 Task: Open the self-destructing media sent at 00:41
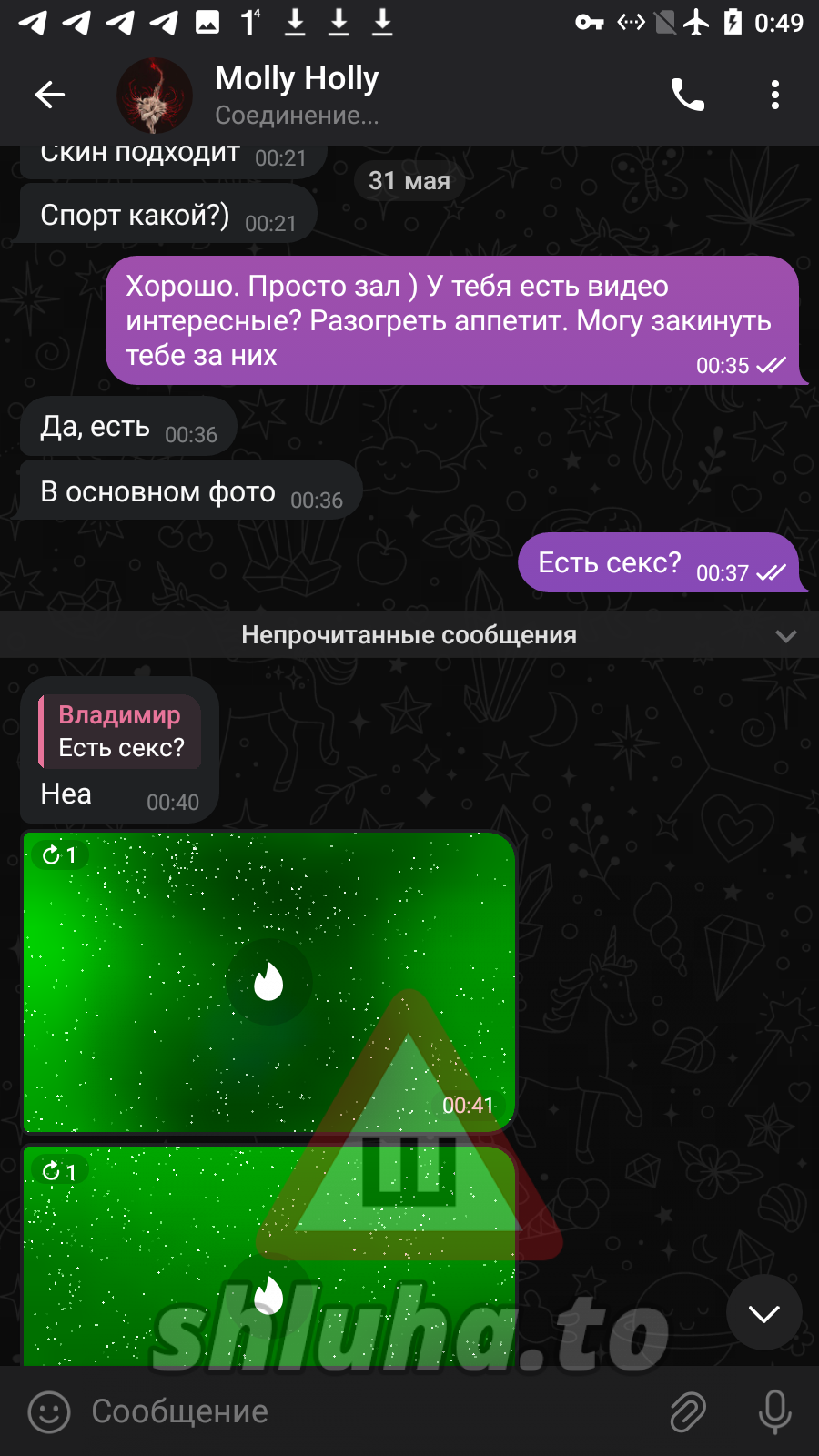pos(268,982)
